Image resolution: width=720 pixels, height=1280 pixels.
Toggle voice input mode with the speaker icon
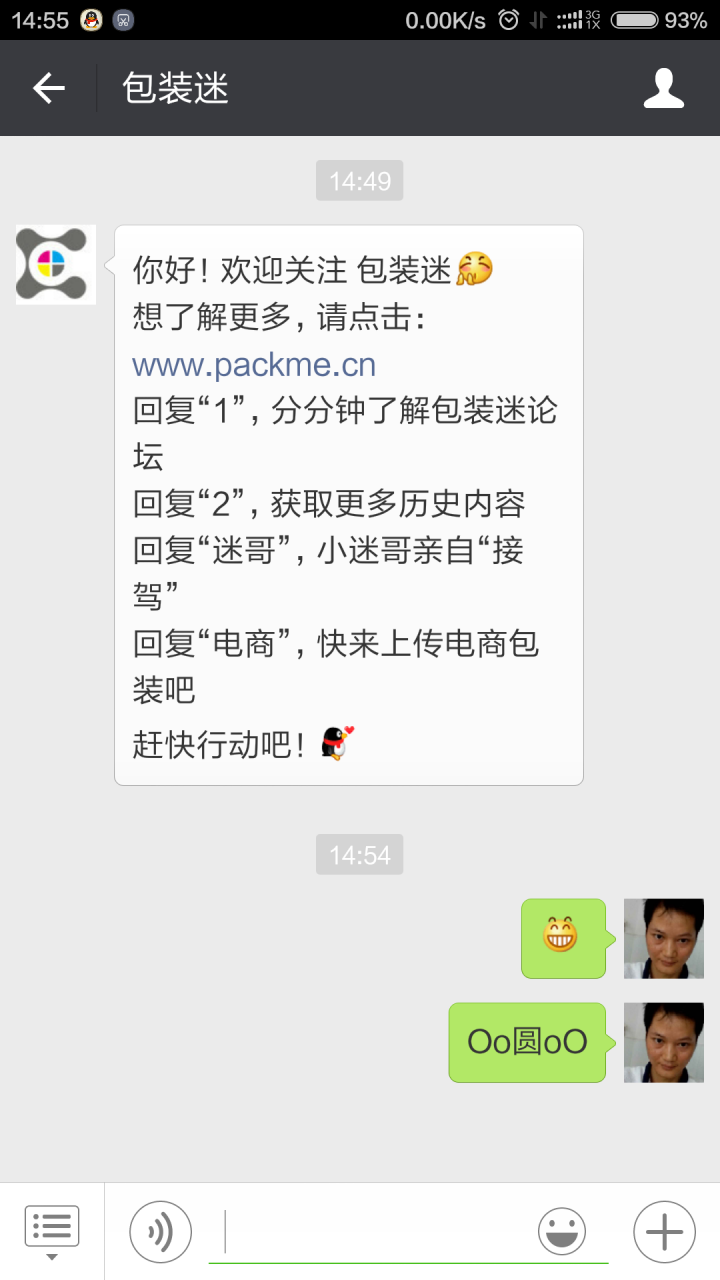[160, 1231]
